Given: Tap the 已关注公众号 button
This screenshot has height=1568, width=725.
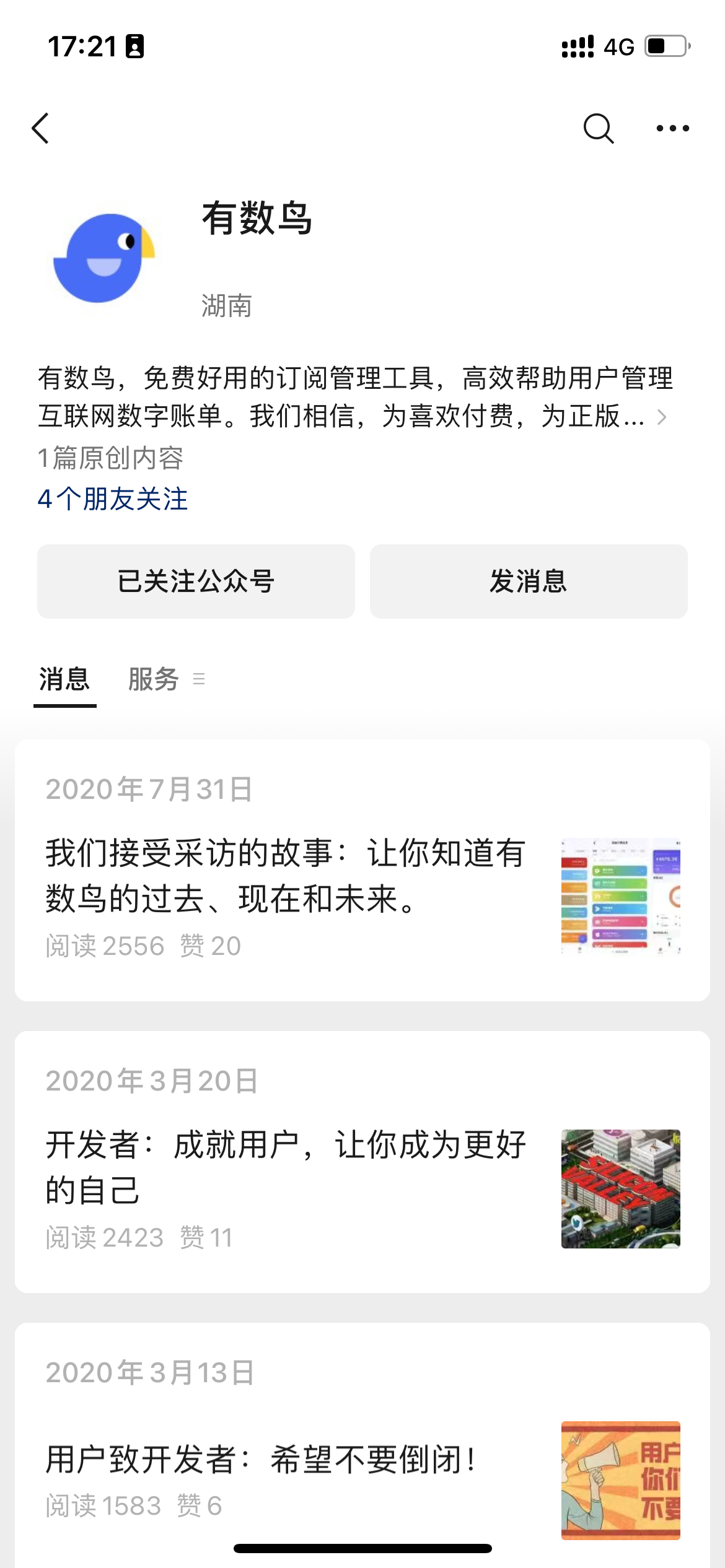Looking at the screenshot, I should pos(196,581).
